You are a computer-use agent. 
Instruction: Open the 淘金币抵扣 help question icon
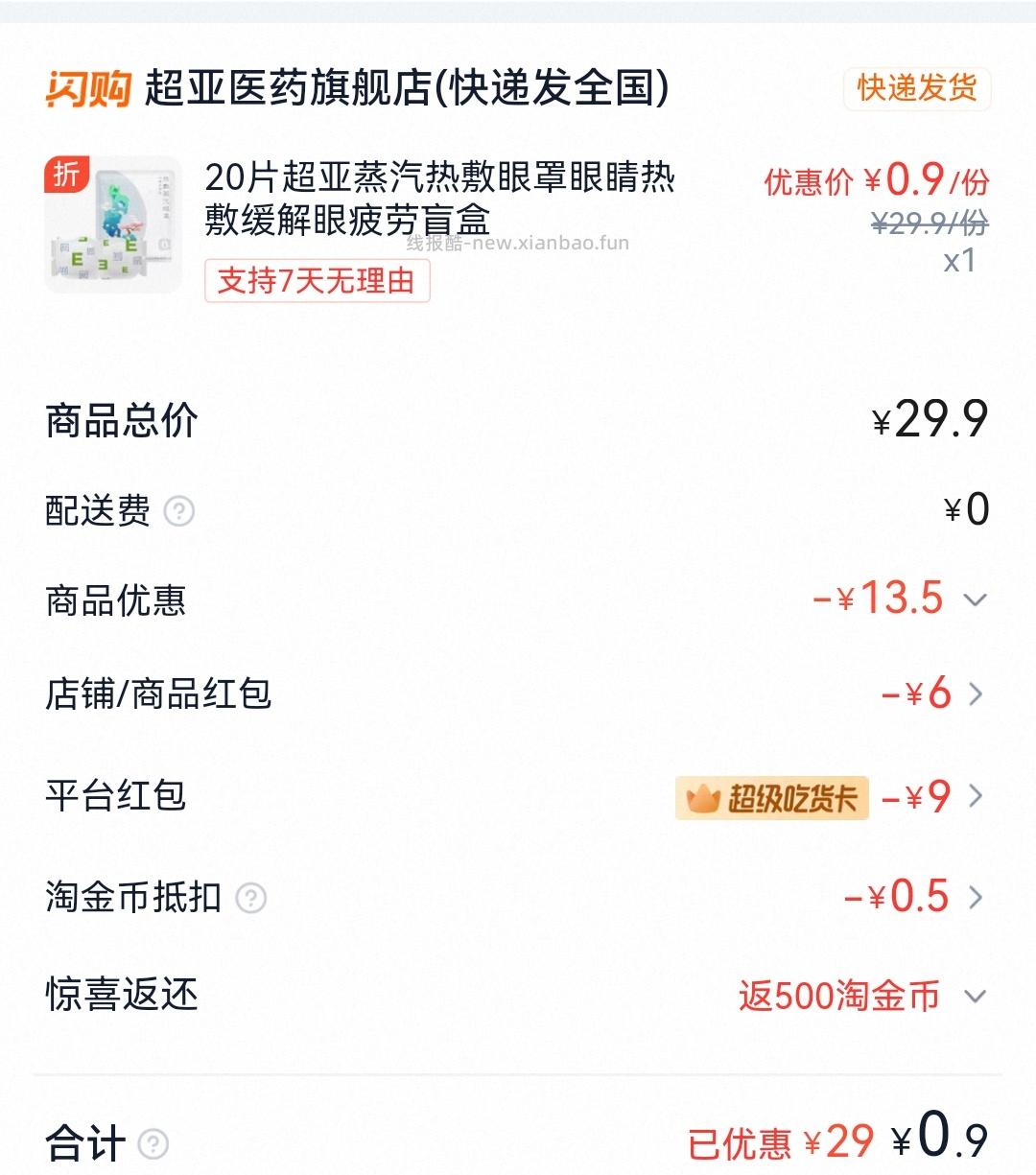[251, 899]
